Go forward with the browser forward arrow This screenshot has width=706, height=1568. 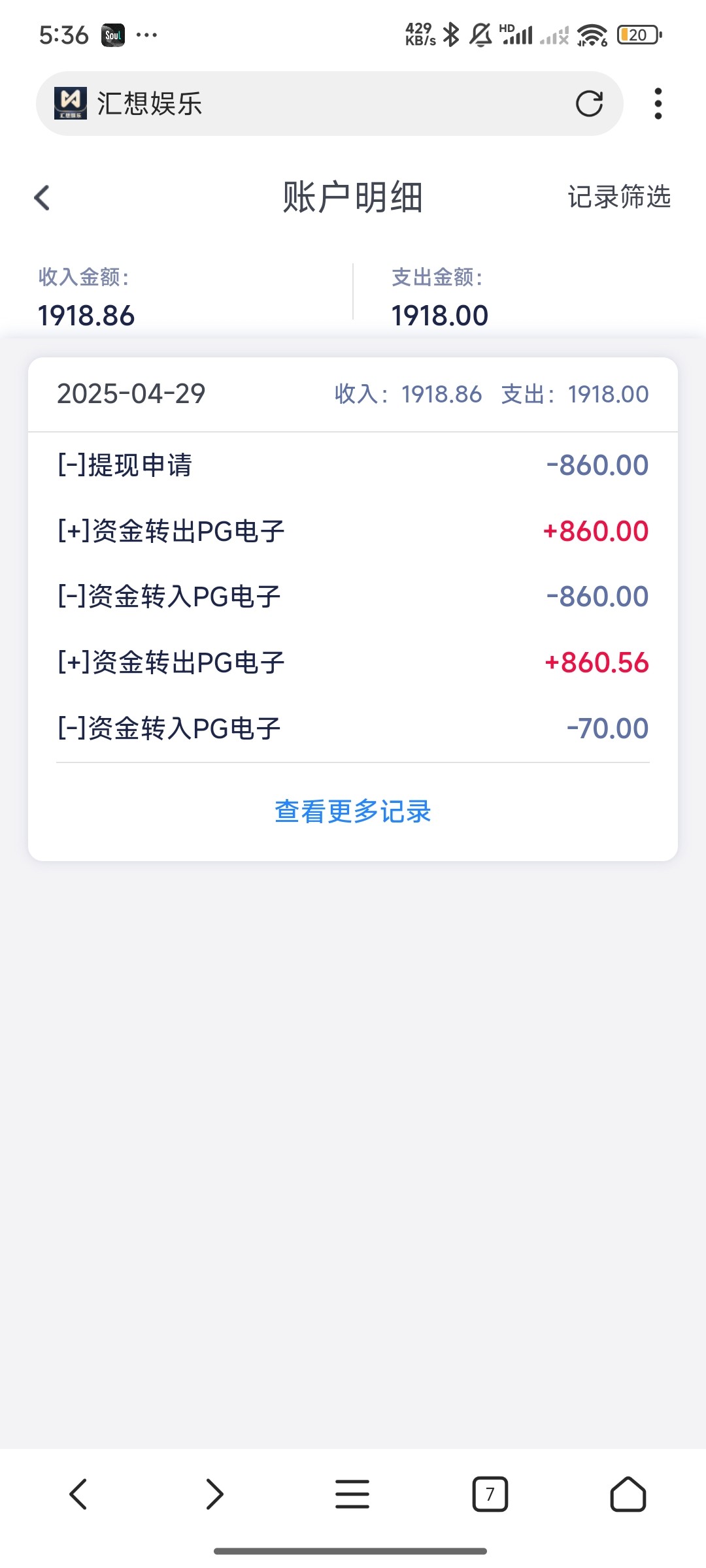tap(215, 1494)
